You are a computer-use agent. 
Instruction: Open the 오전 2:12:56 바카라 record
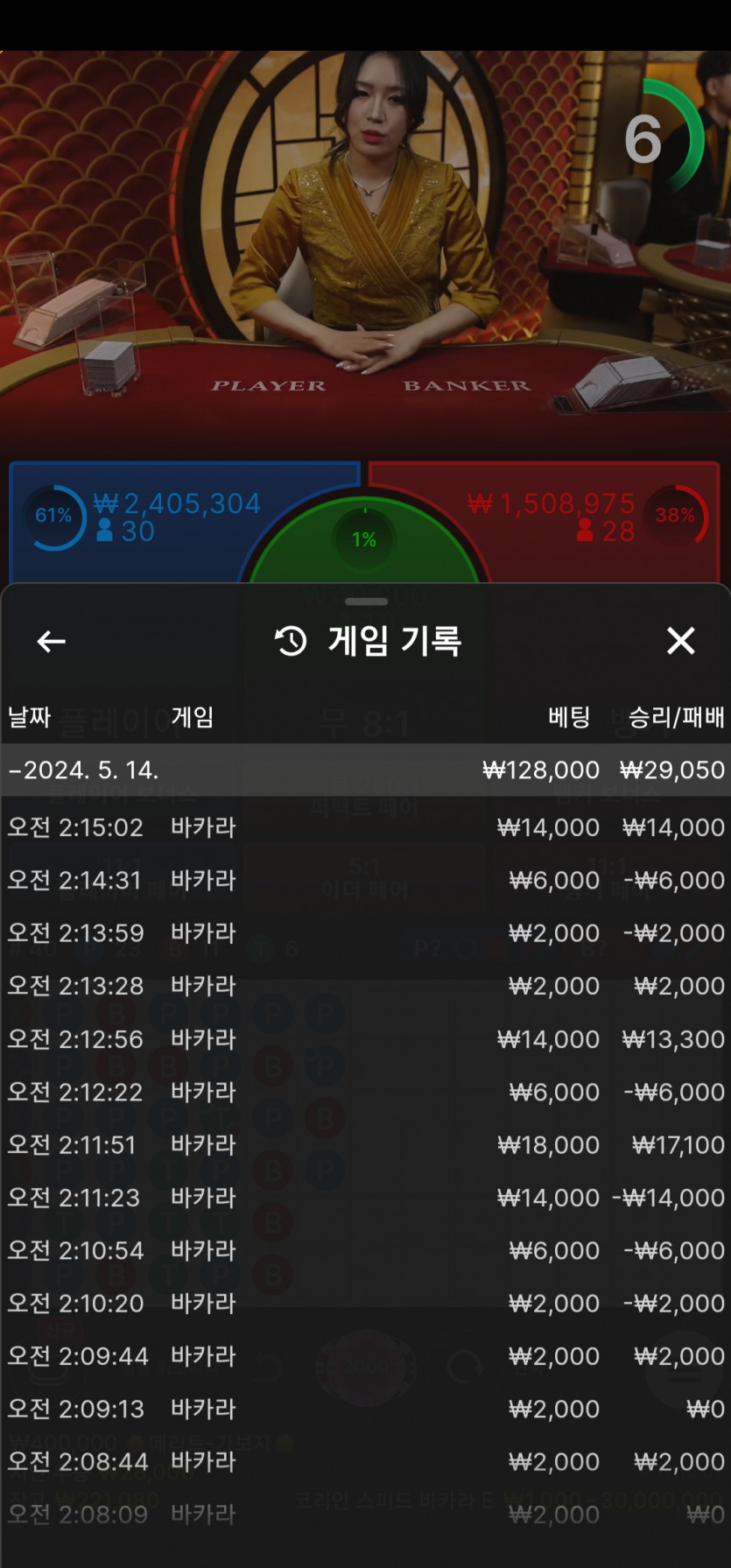(365, 1039)
